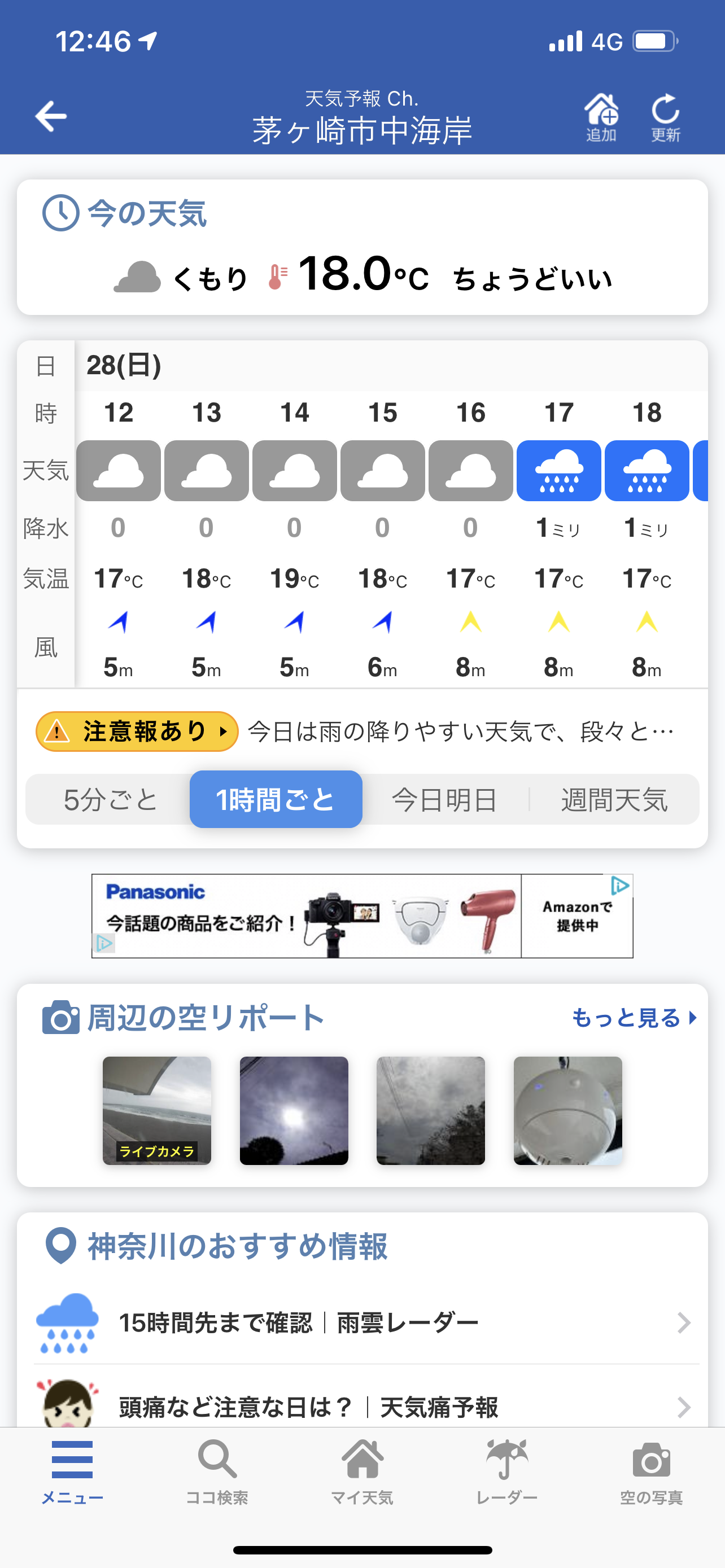Select the 1時間ごと forecast tab

276,799
